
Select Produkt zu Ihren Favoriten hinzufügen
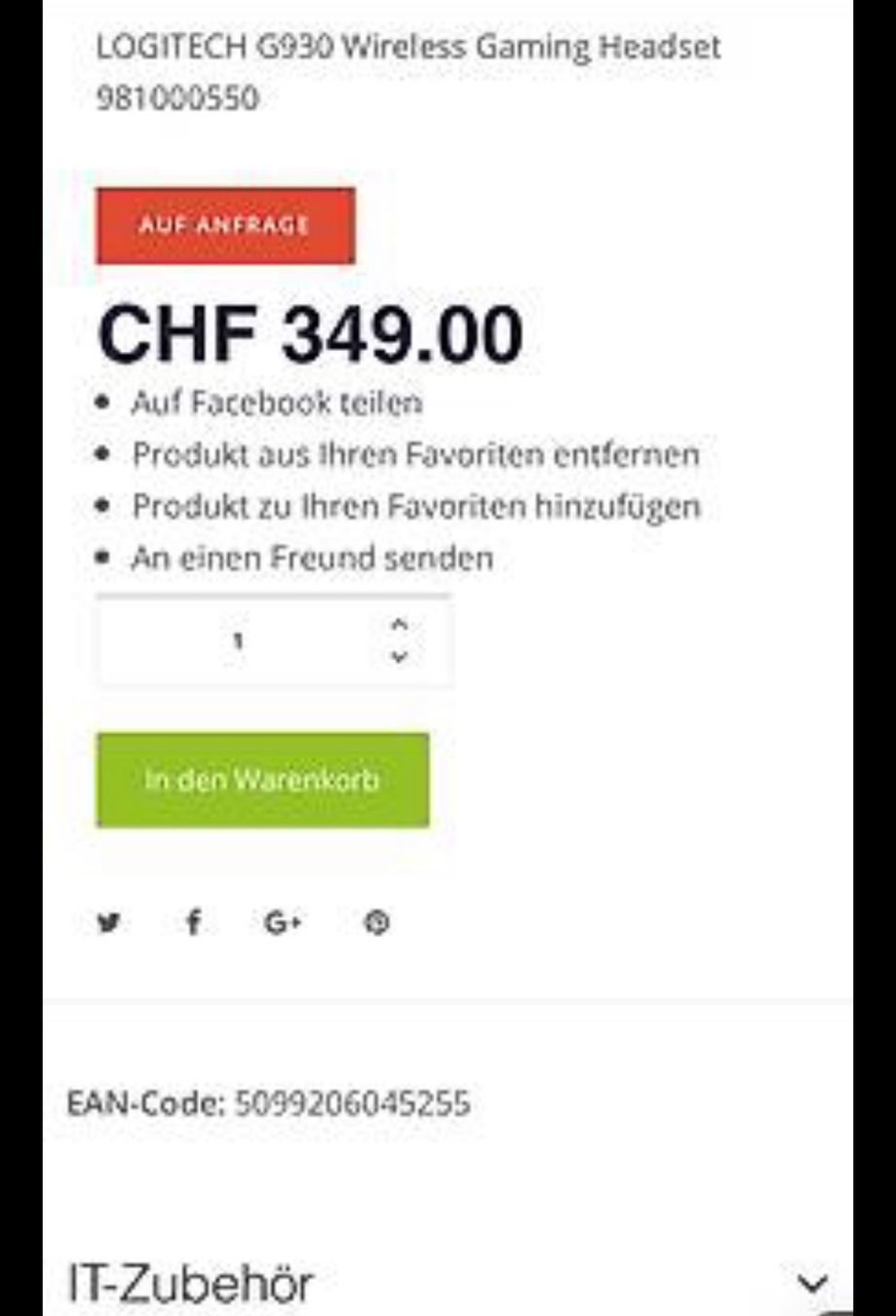[416, 506]
